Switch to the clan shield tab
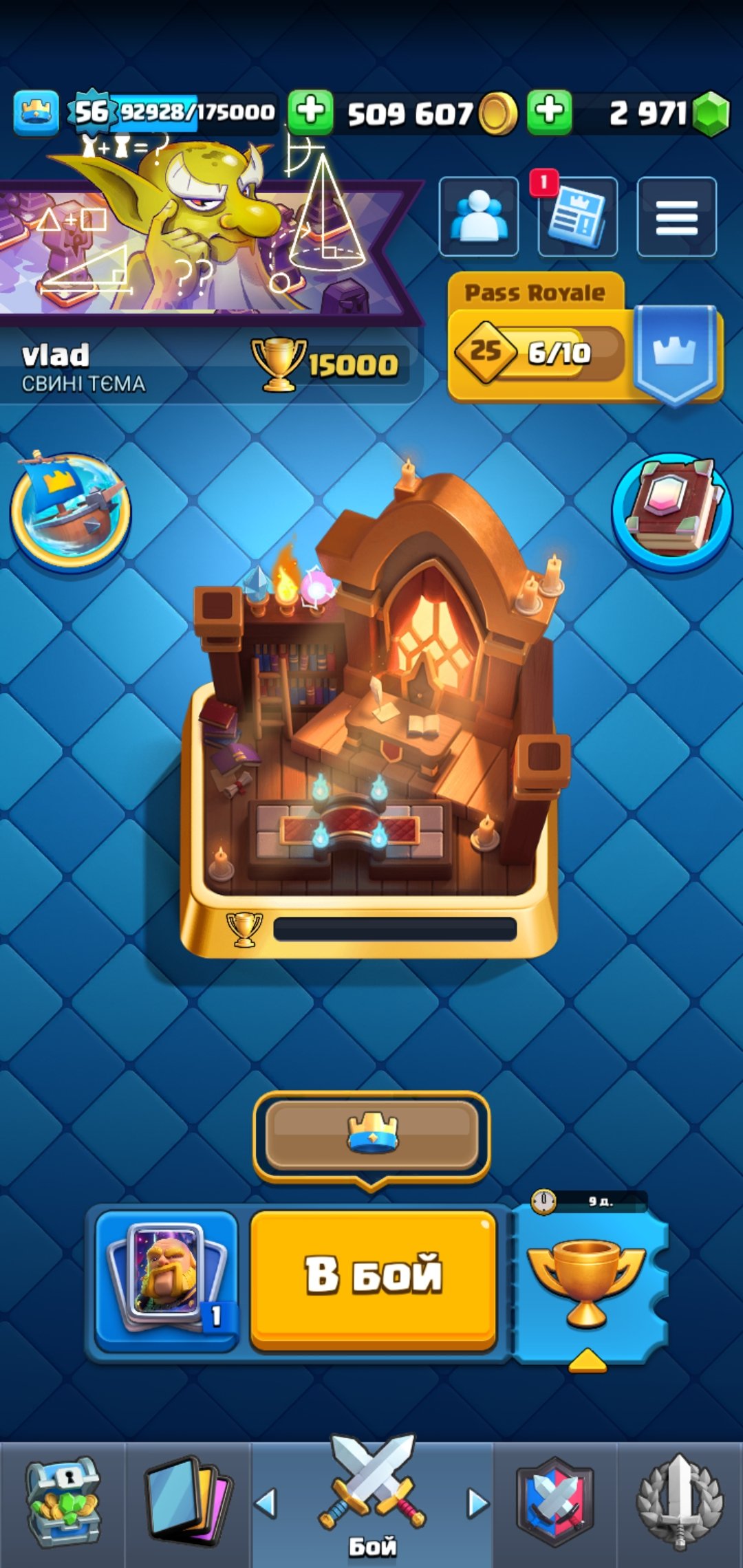This screenshot has width=743, height=1568. click(x=555, y=1503)
